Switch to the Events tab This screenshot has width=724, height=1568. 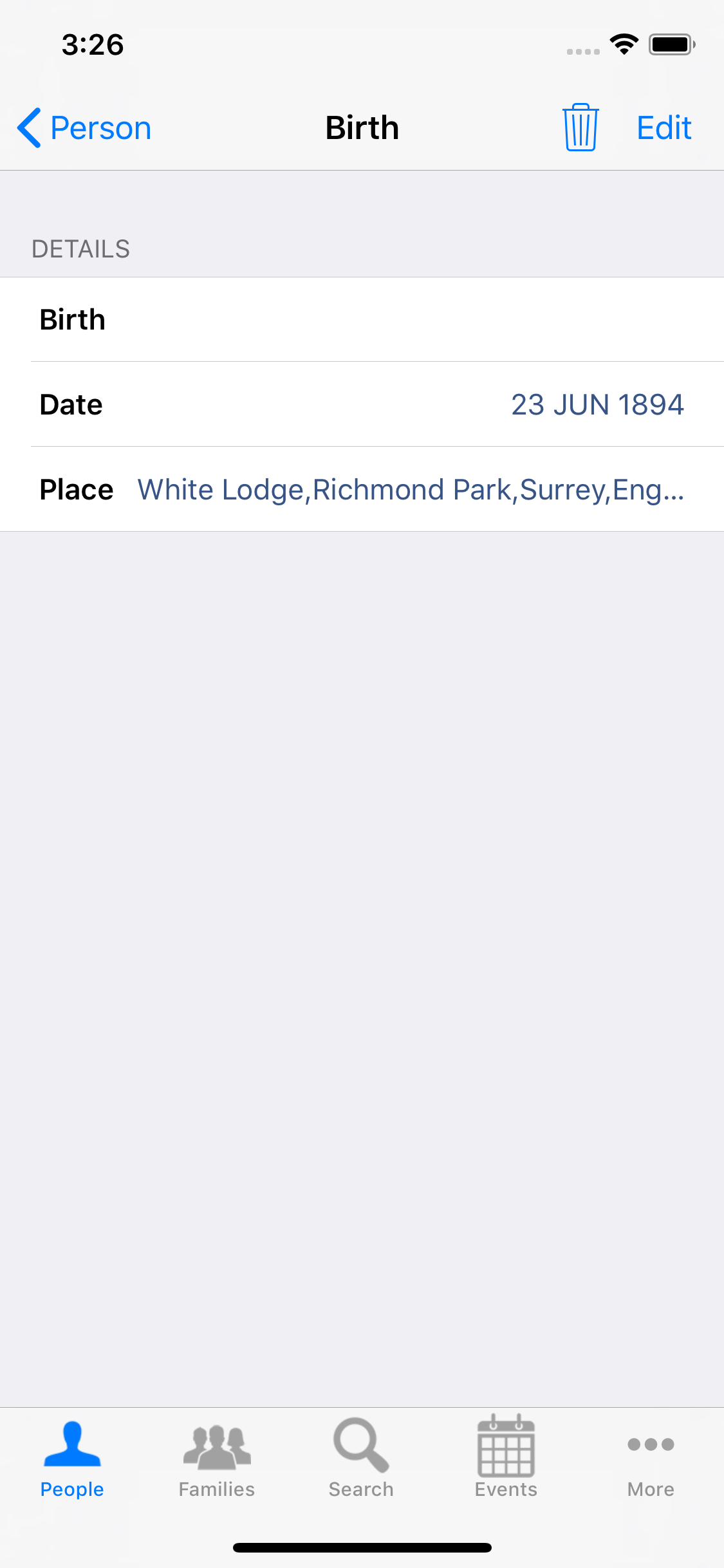(506, 1459)
